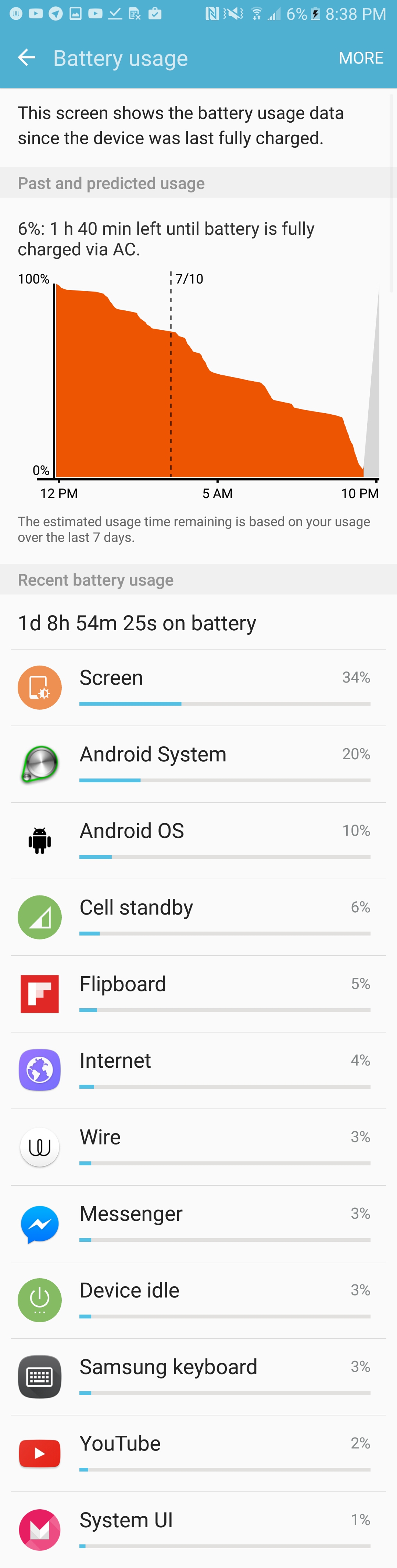The height and width of the screenshot is (1568, 397).
Task: Open the MORE menu
Action: (361, 58)
